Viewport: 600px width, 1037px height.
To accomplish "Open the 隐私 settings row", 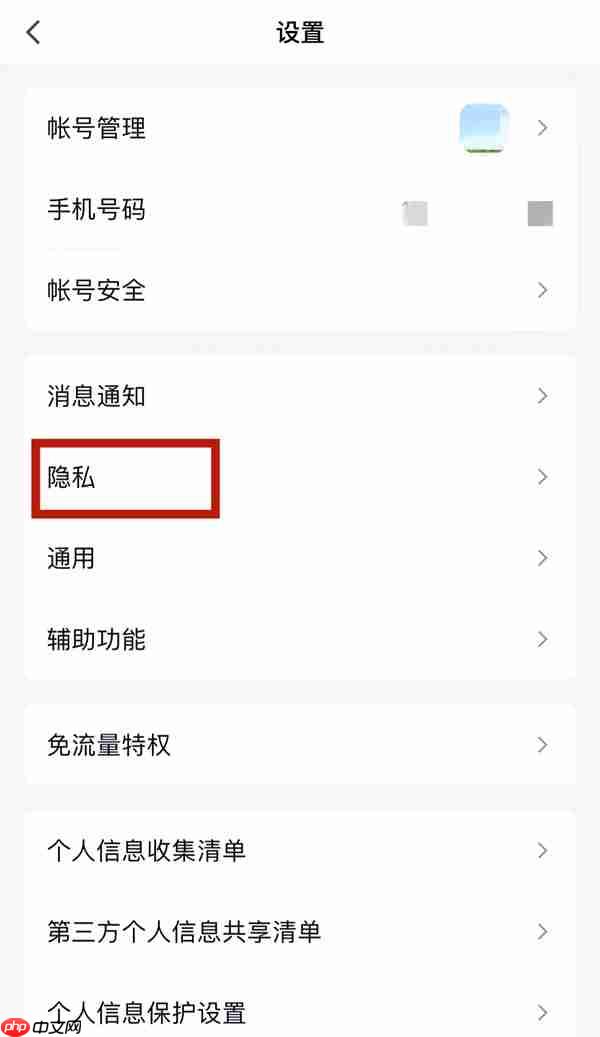I will coord(300,477).
